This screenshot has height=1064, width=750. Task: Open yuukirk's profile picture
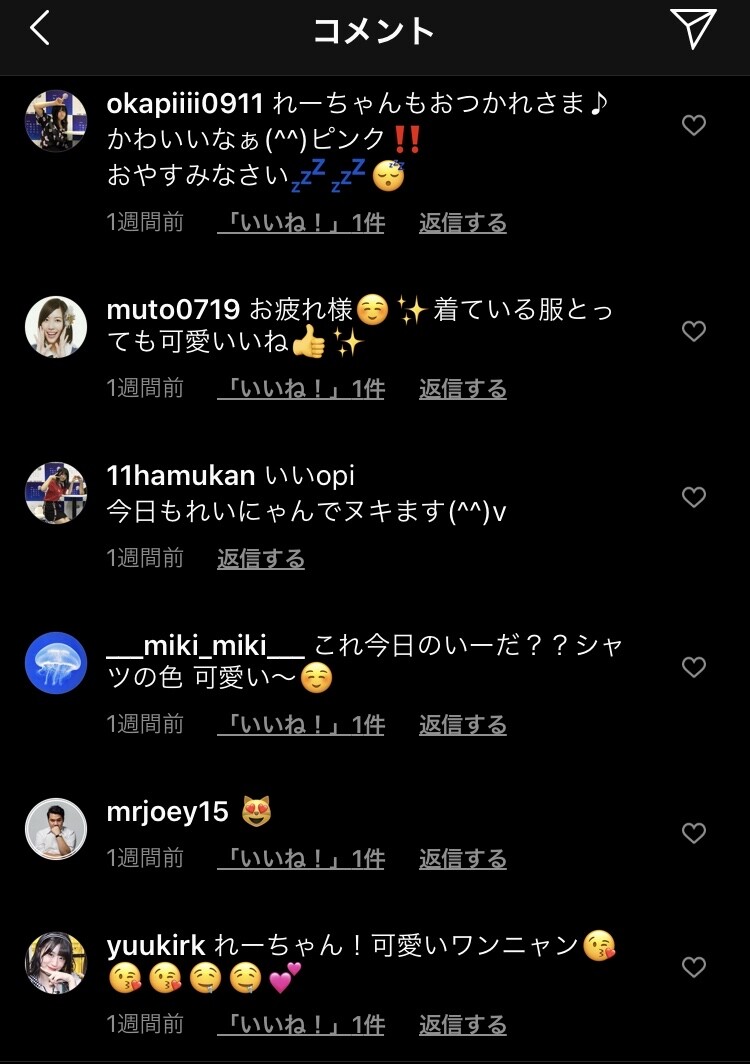(x=56, y=963)
